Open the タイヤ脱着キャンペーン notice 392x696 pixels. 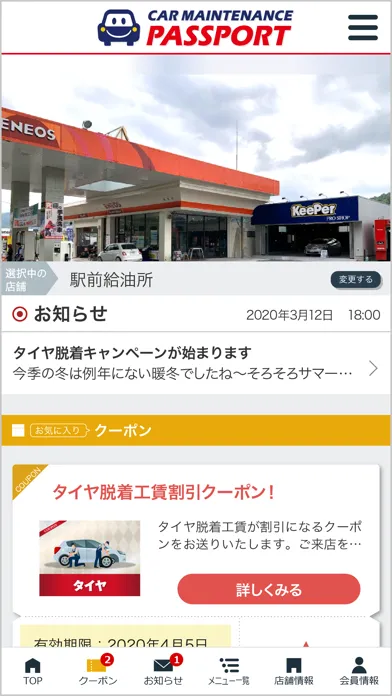196,363
